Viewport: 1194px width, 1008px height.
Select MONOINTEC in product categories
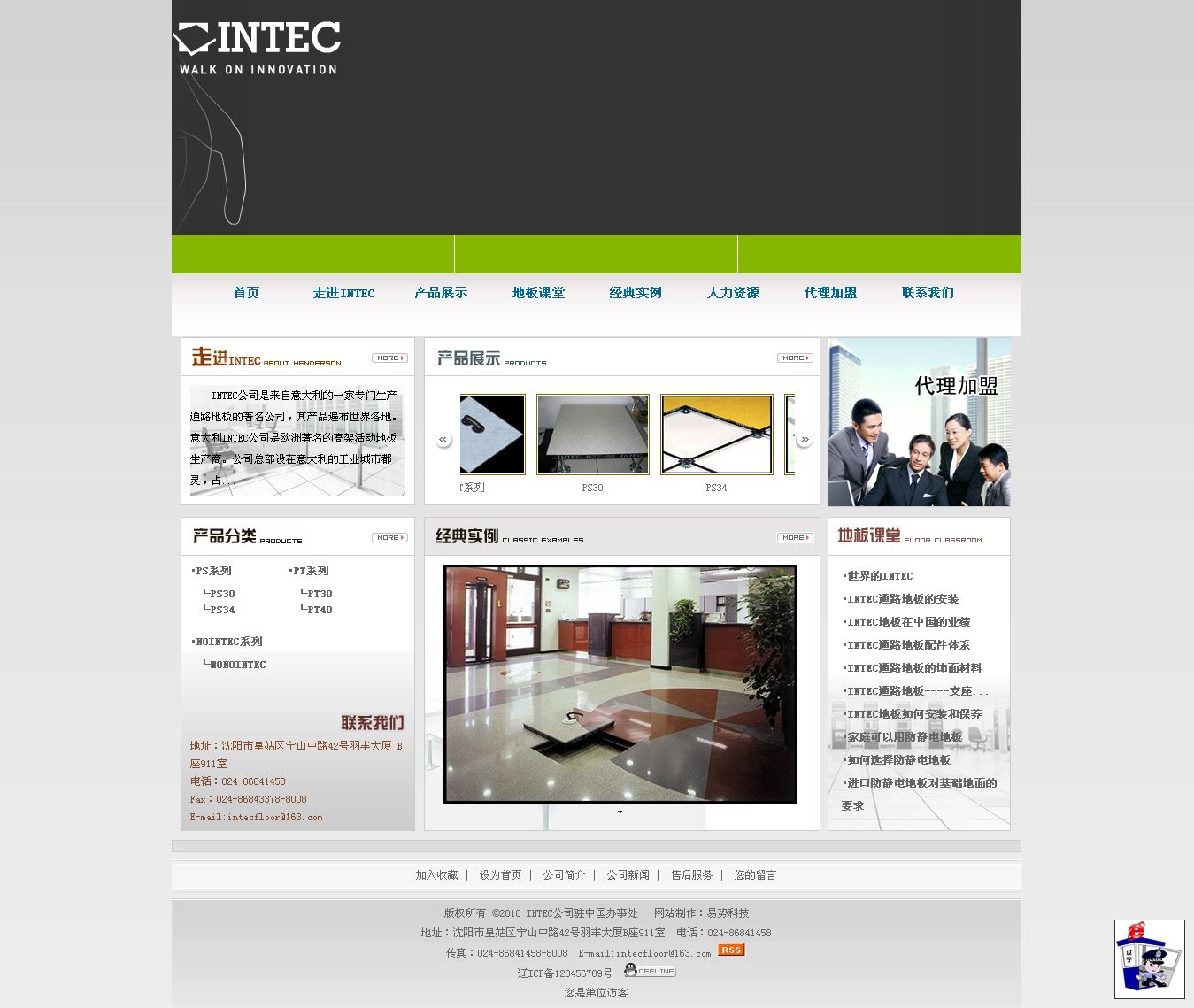click(x=238, y=665)
